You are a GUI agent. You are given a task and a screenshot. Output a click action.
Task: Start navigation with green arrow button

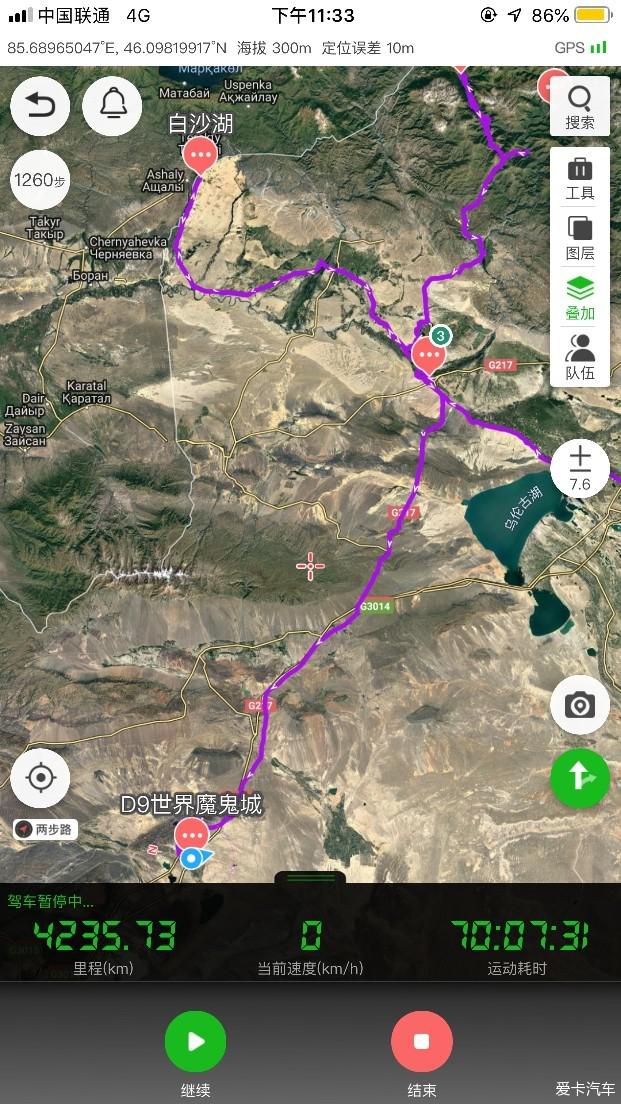point(580,777)
